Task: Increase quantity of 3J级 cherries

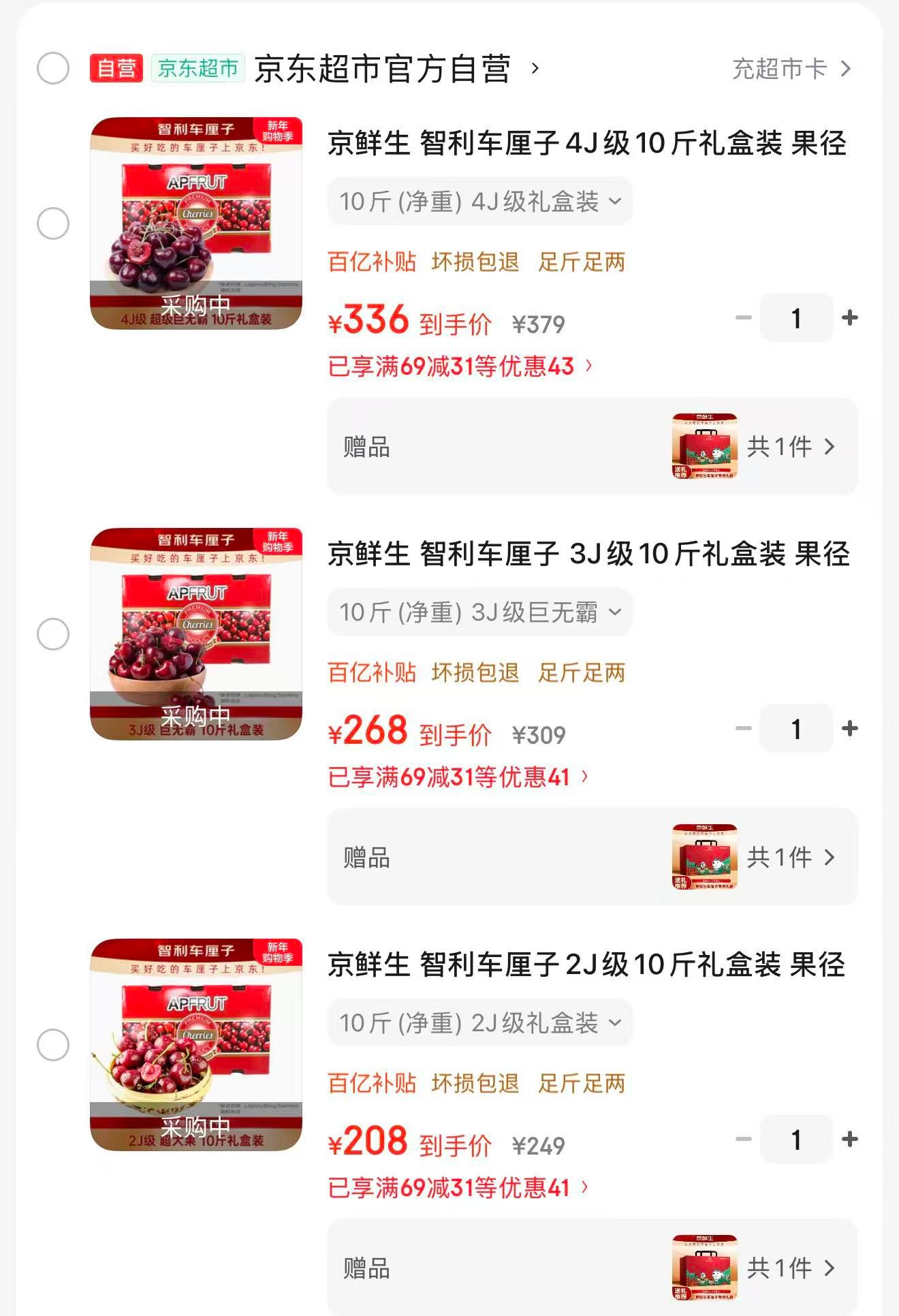Action: 849,728
